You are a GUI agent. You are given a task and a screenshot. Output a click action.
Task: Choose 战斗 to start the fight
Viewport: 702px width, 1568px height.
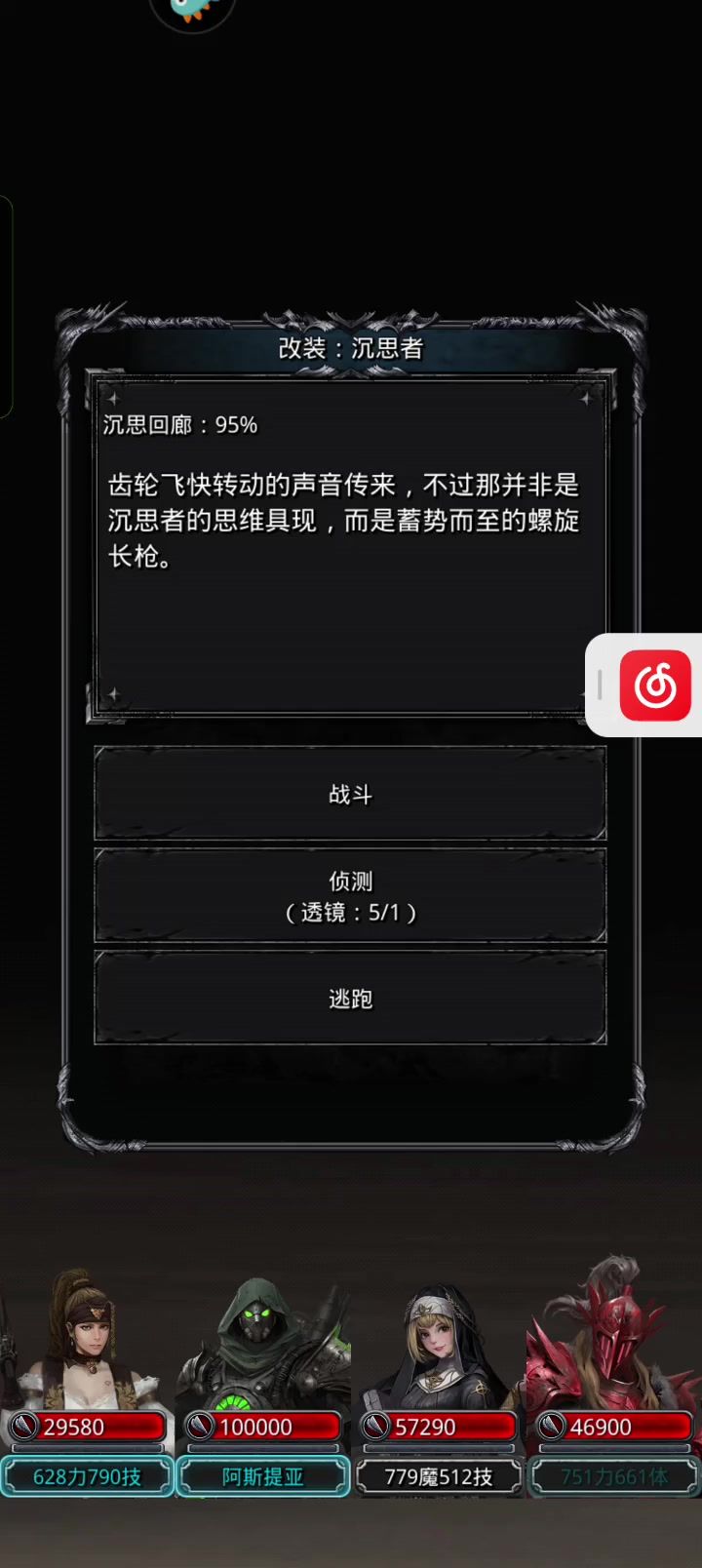pyautogui.click(x=350, y=794)
